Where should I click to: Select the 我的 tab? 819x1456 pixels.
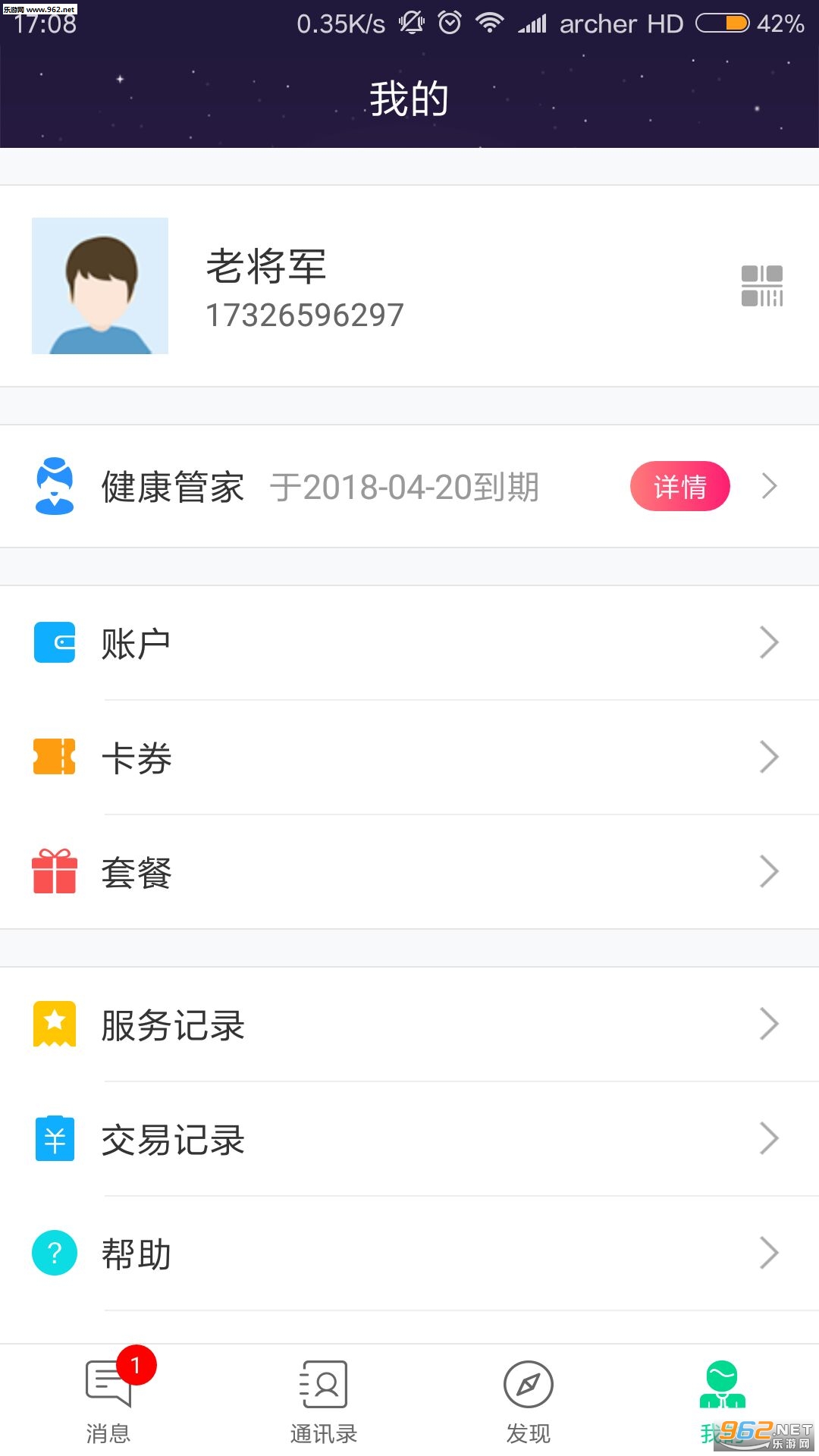(721, 1400)
